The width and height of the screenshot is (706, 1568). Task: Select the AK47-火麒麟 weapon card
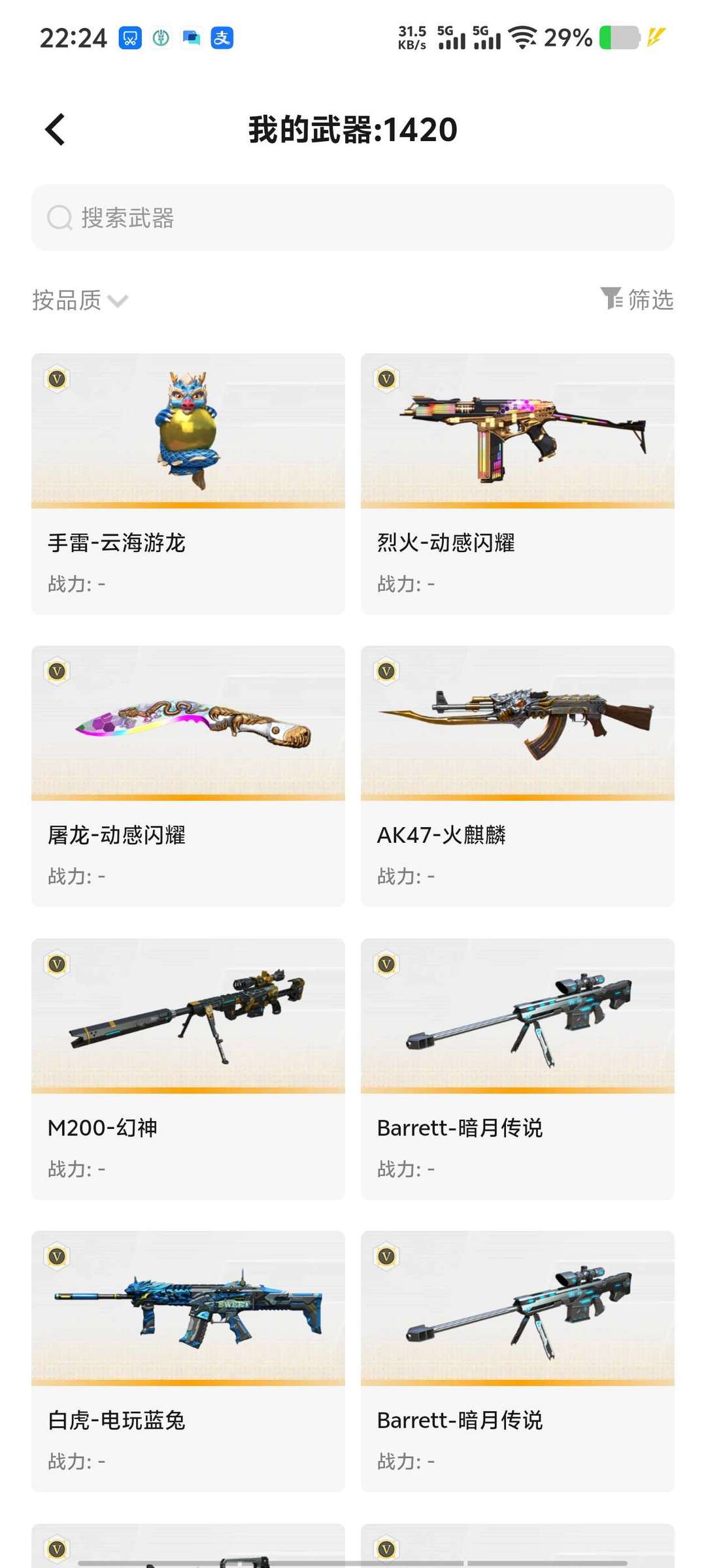pyautogui.click(x=518, y=776)
